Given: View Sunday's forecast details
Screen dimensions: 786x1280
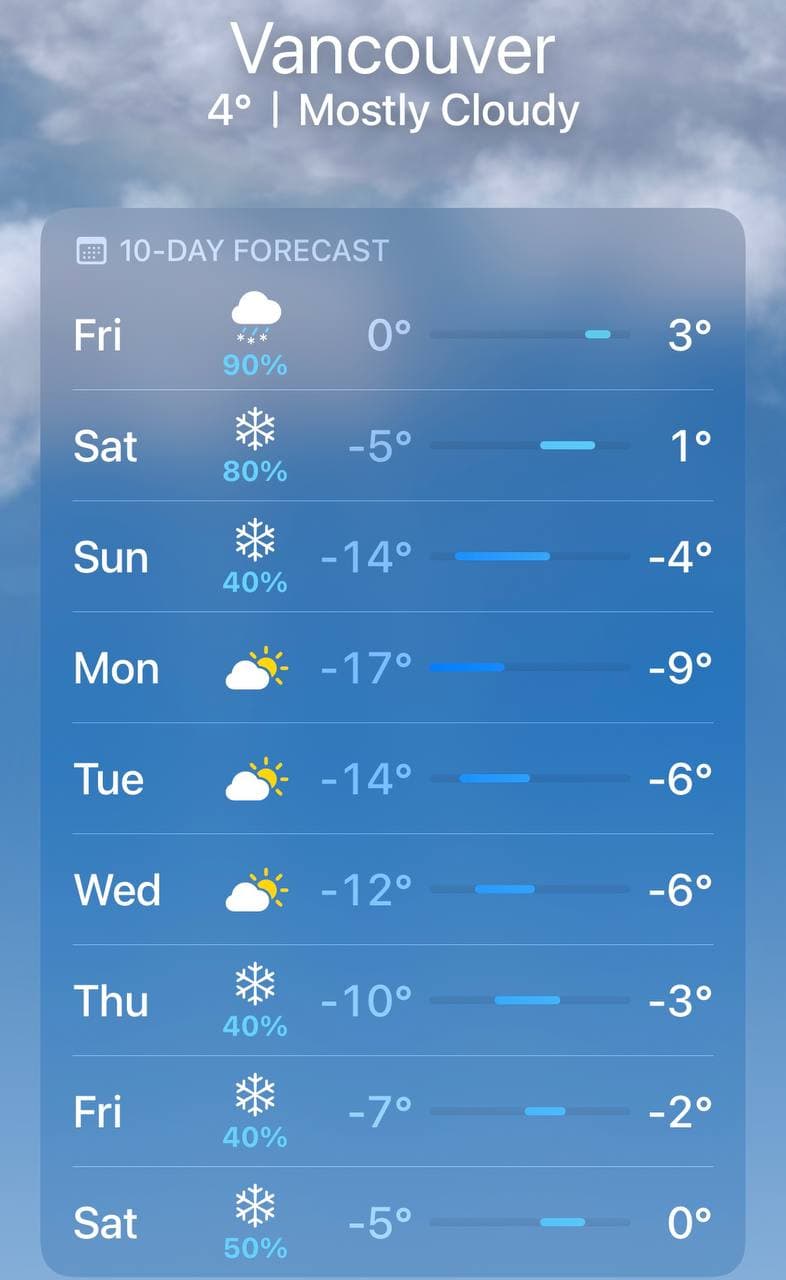Looking at the screenshot, I should 392,557.
